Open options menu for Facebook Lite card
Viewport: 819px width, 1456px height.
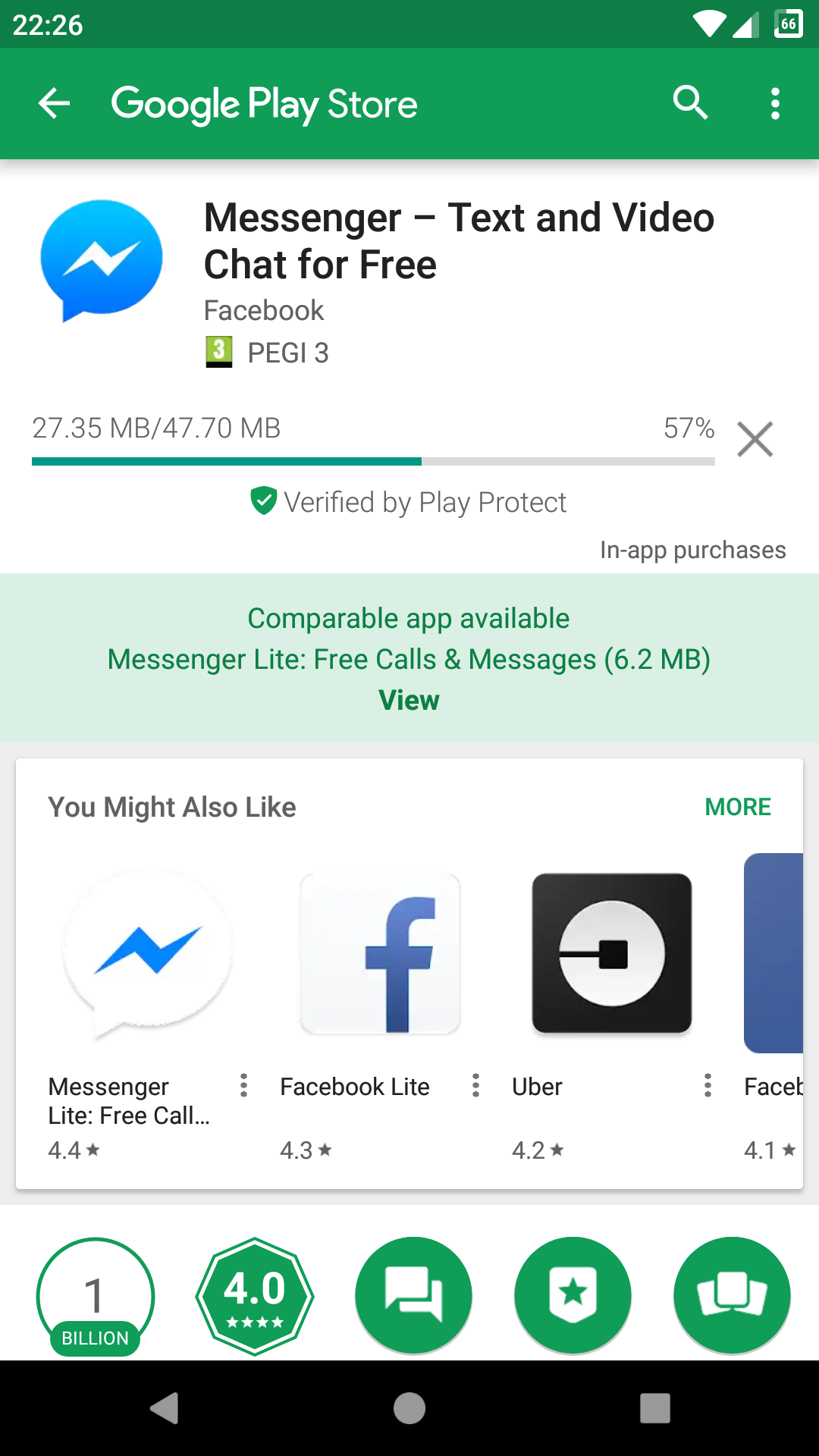(x=475, y=1085)
